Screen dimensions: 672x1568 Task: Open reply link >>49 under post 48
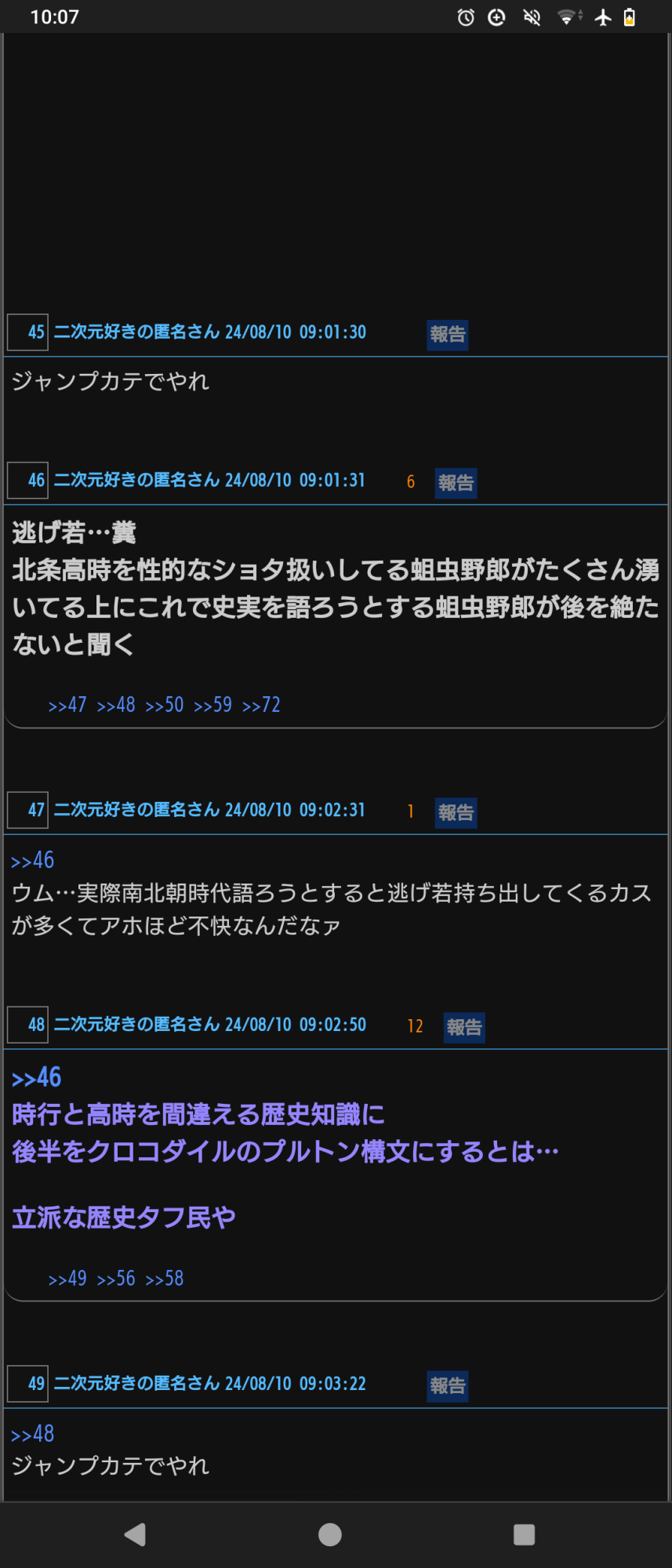click(x=67, y=1279)
